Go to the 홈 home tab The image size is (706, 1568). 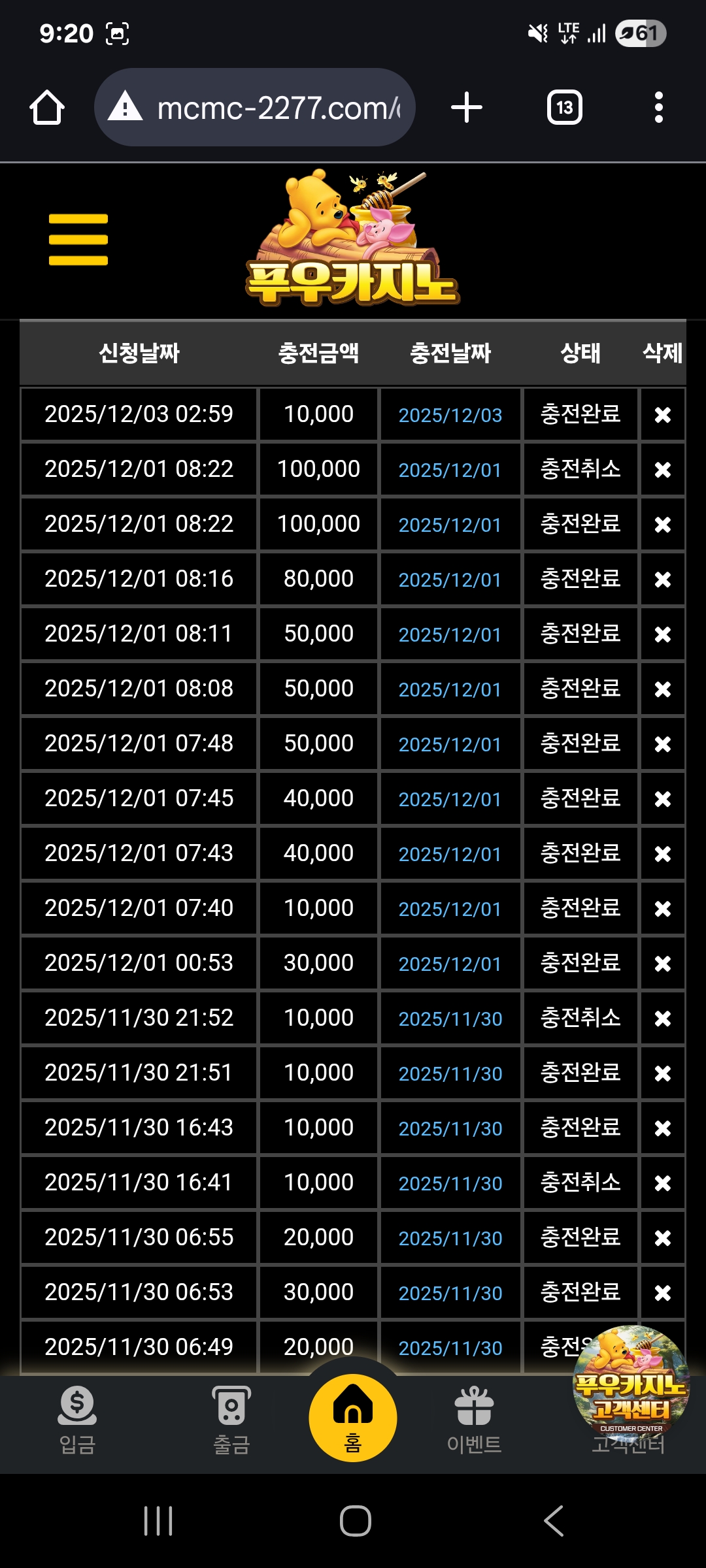pos(353,1418)
